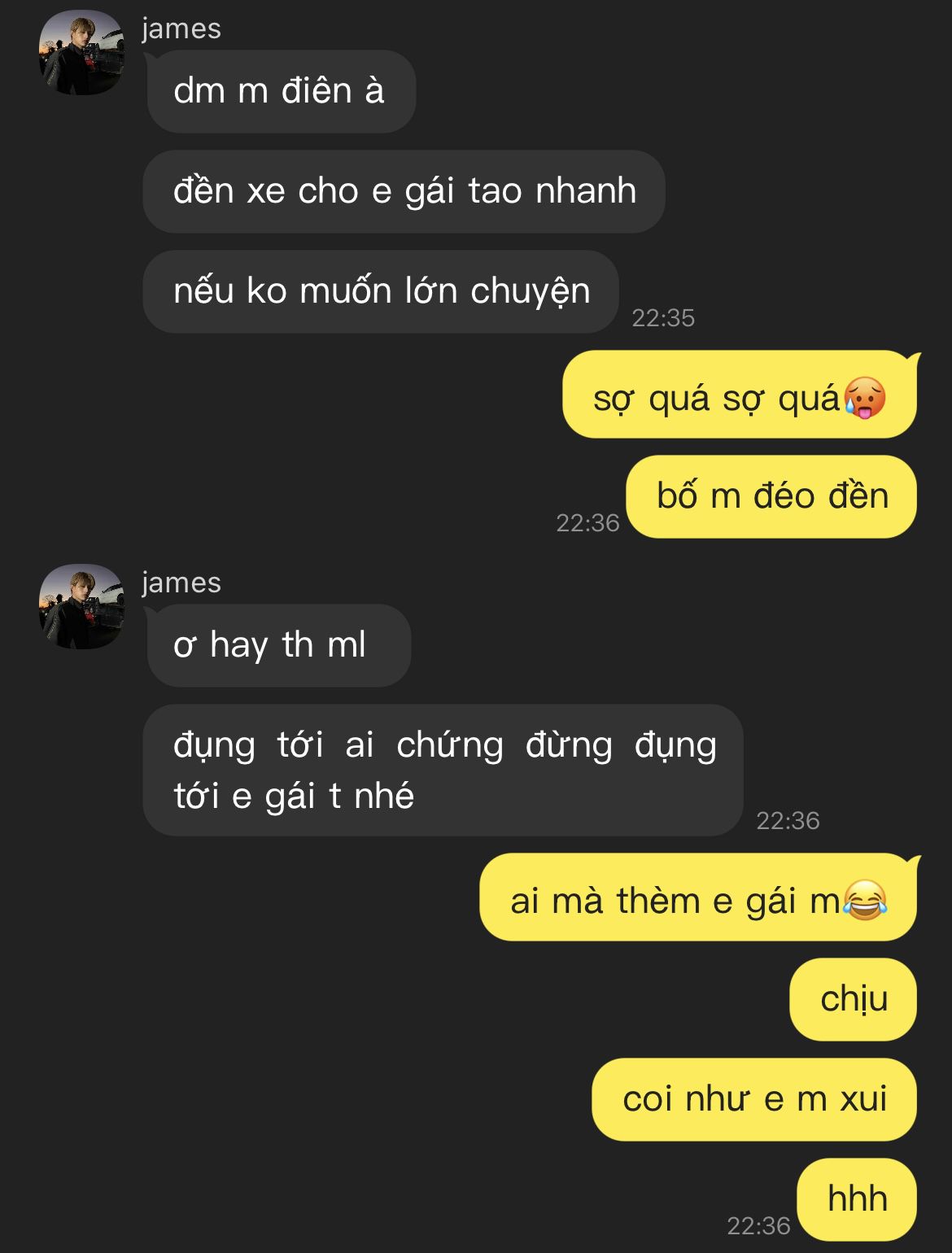
Task: View james's profile picture beside "ơ hay th ml"
Action: coord(81,607)
